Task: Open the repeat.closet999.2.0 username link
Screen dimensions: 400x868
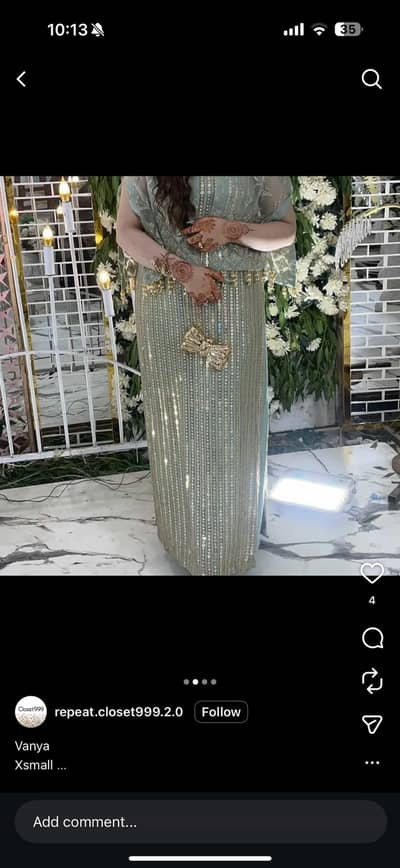Action: (x=118, y=712)
